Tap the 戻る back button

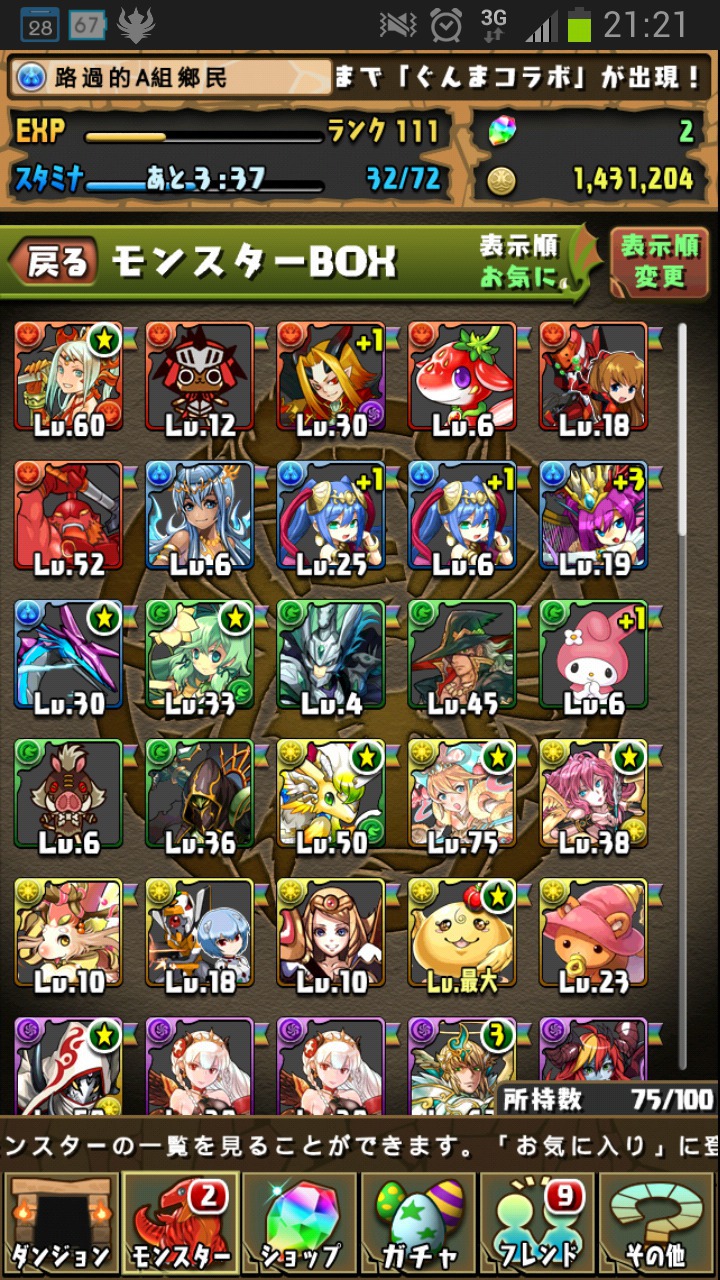pyautogui.click(x=55, y=263)
